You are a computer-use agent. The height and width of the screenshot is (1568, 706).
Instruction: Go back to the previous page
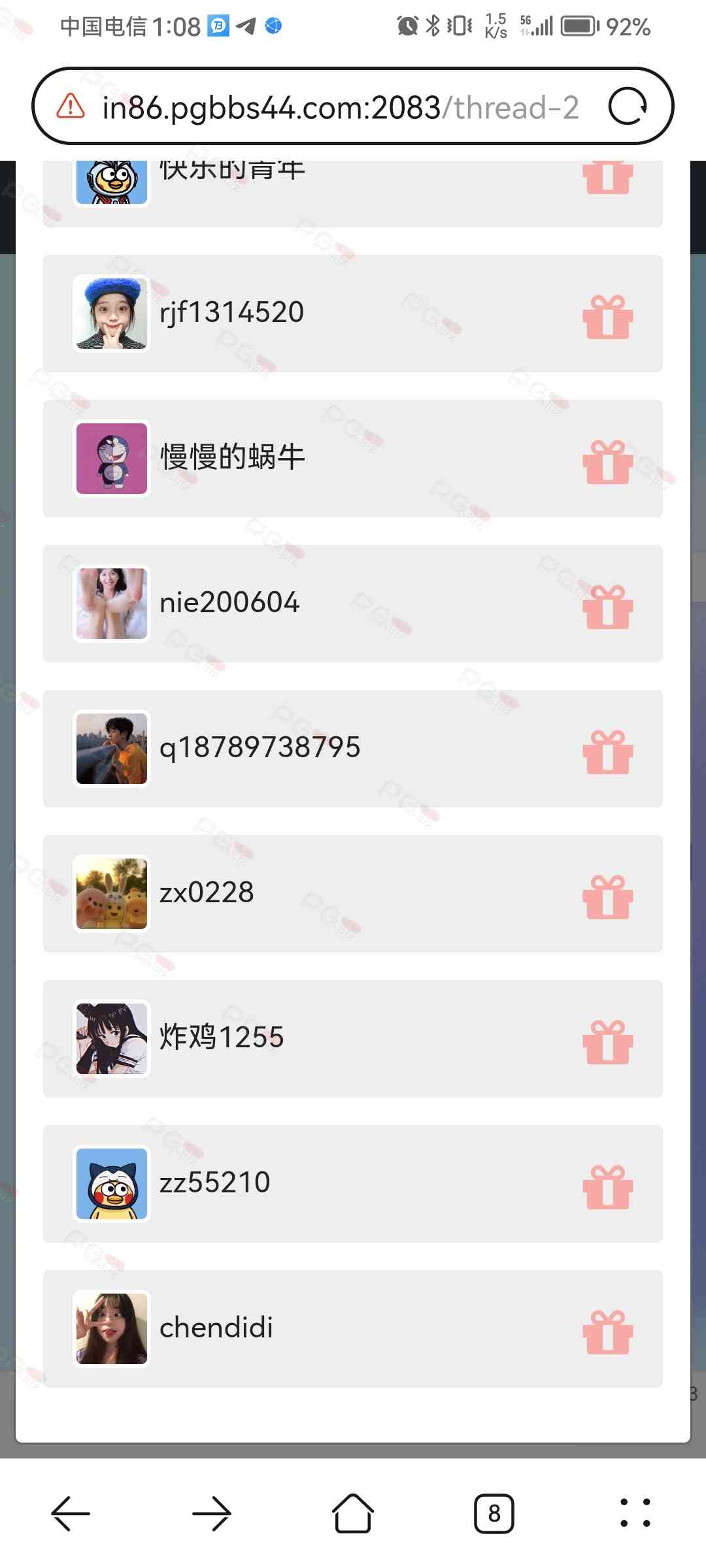[71, 1513]
